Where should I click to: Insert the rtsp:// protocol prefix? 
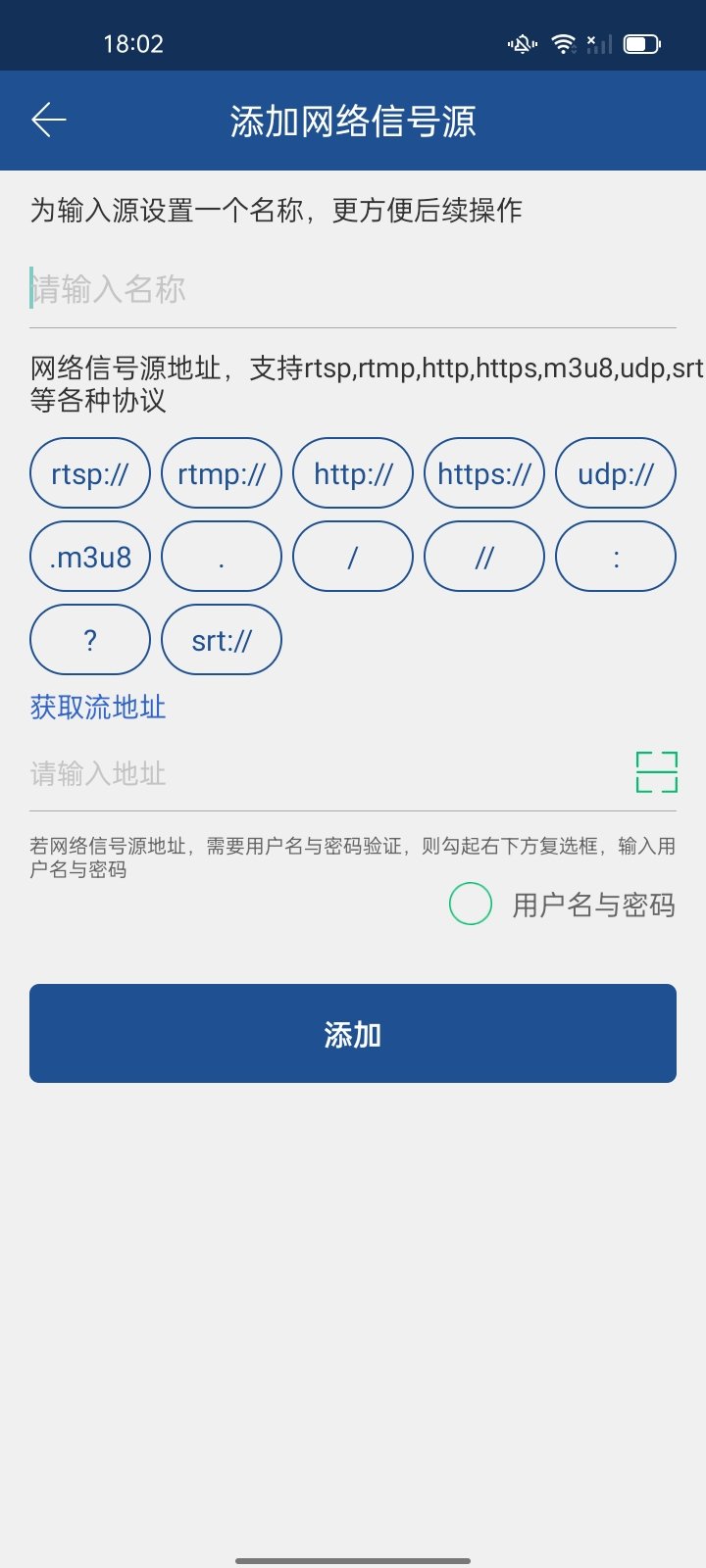tap(89, 472)
